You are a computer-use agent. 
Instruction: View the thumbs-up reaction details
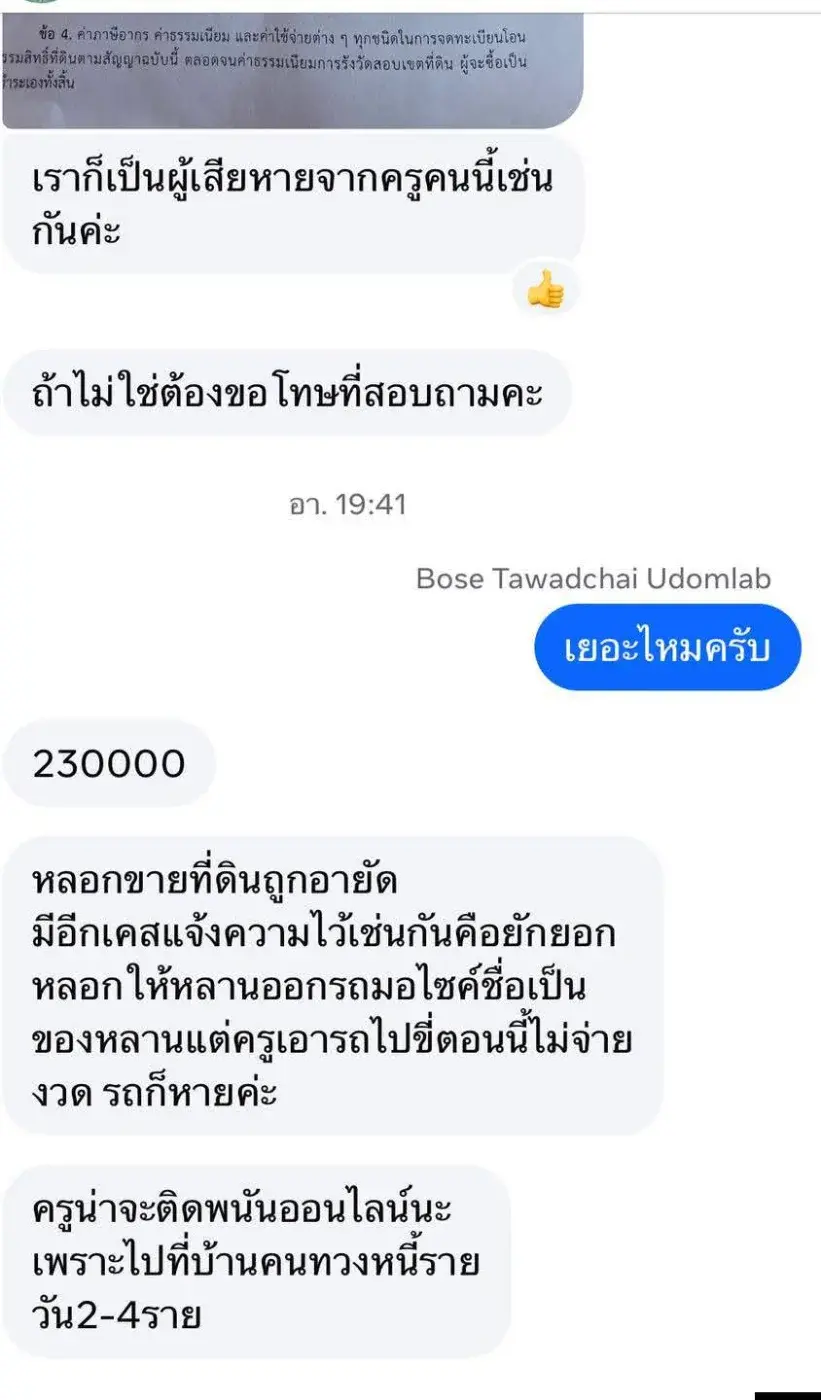(545, 292)
